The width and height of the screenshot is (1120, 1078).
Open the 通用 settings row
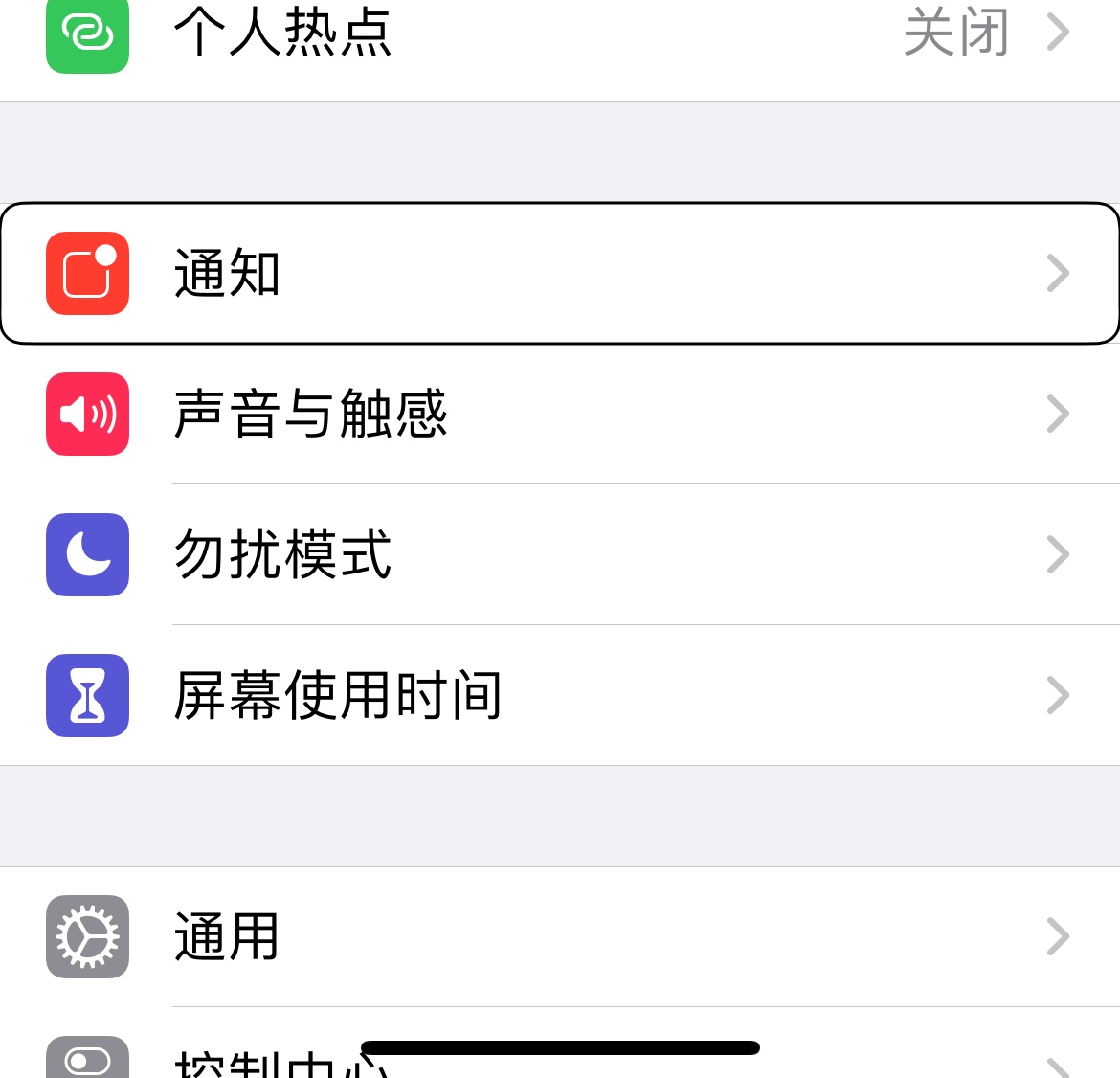[x=560, y=936]
